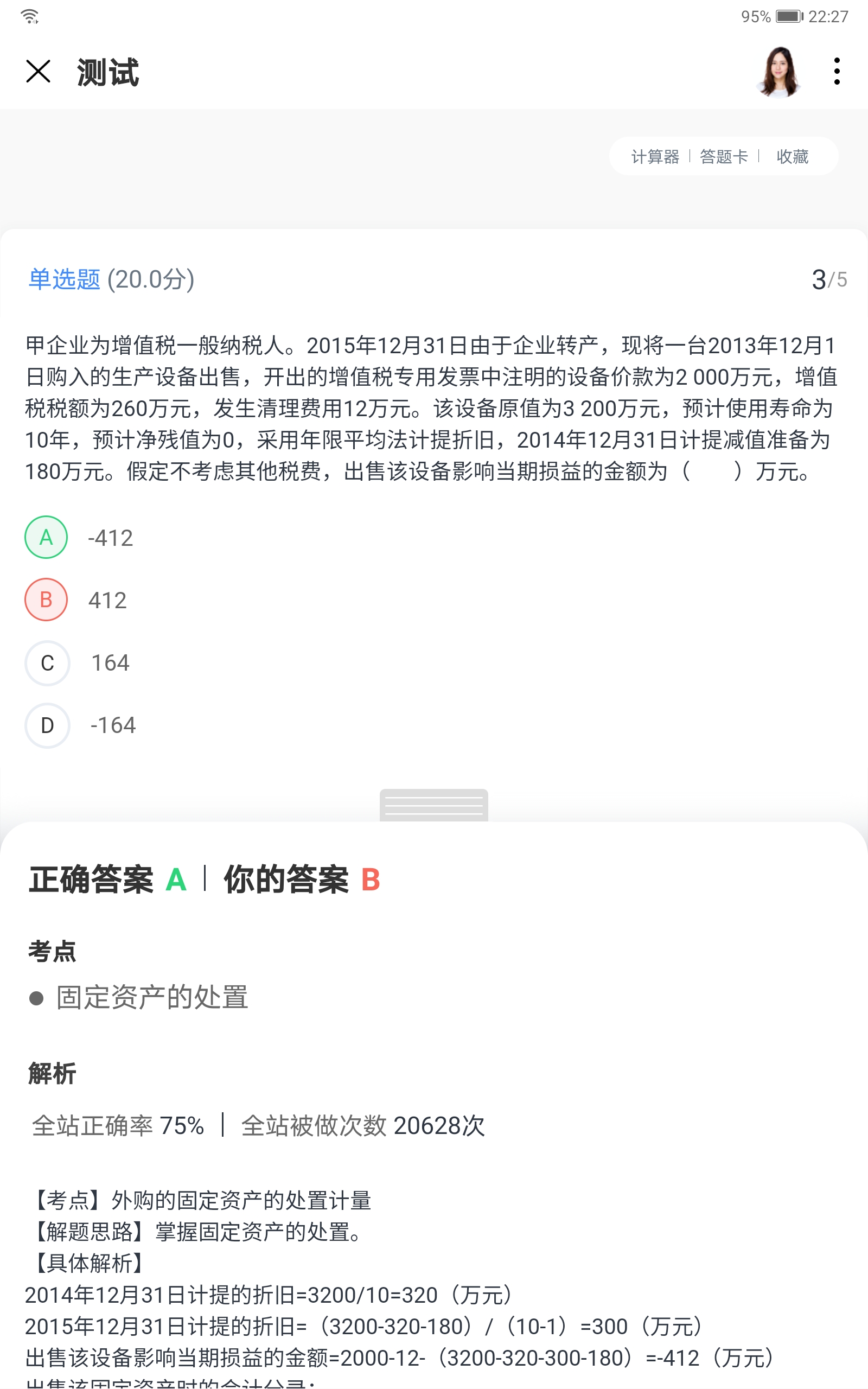The height and width of the screenshot is (1389, 868).
Task: Open the three-dot overflow menu
Action: (837, 71)
